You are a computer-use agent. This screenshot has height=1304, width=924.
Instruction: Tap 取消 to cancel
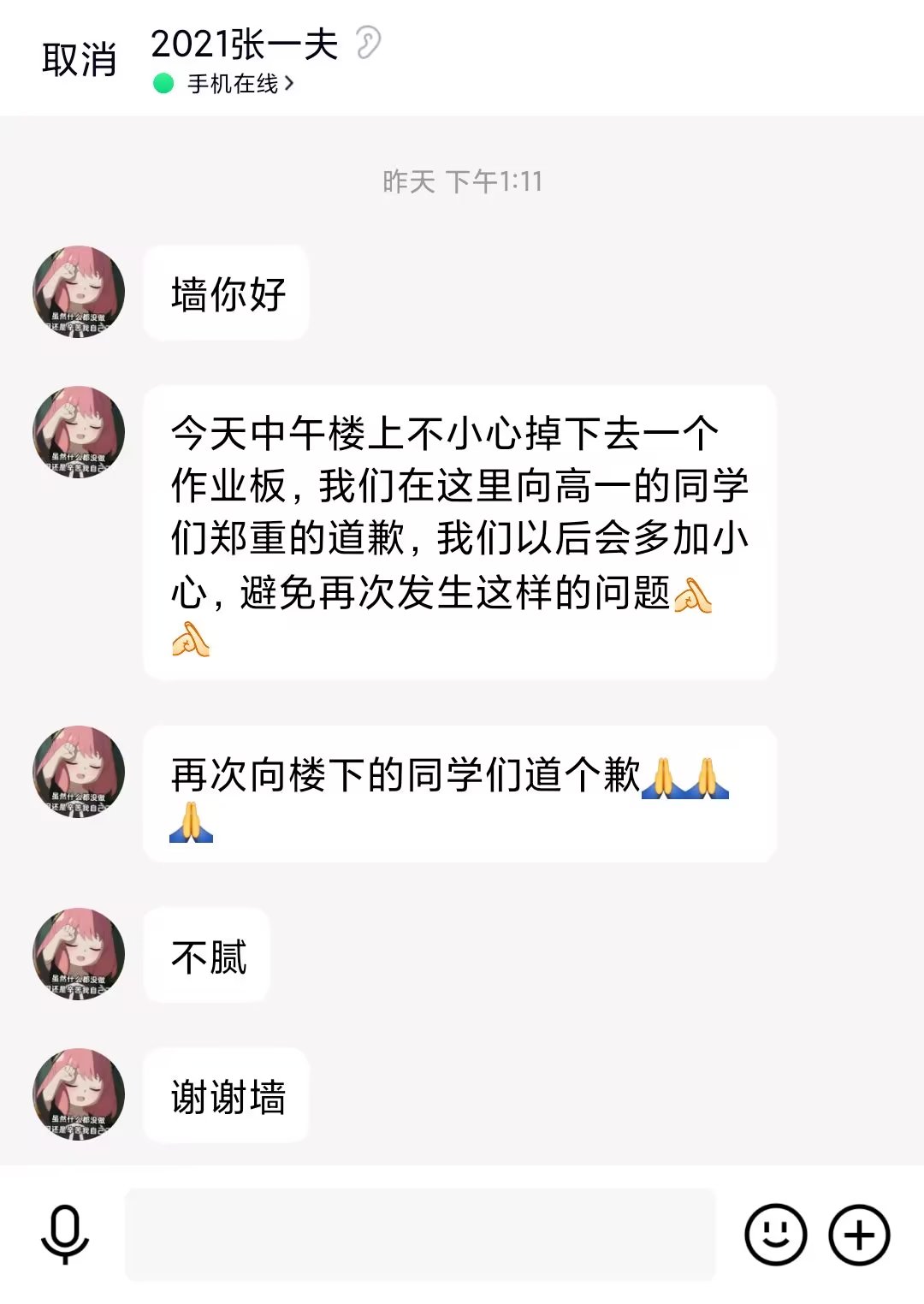click(x=79, y=60)
